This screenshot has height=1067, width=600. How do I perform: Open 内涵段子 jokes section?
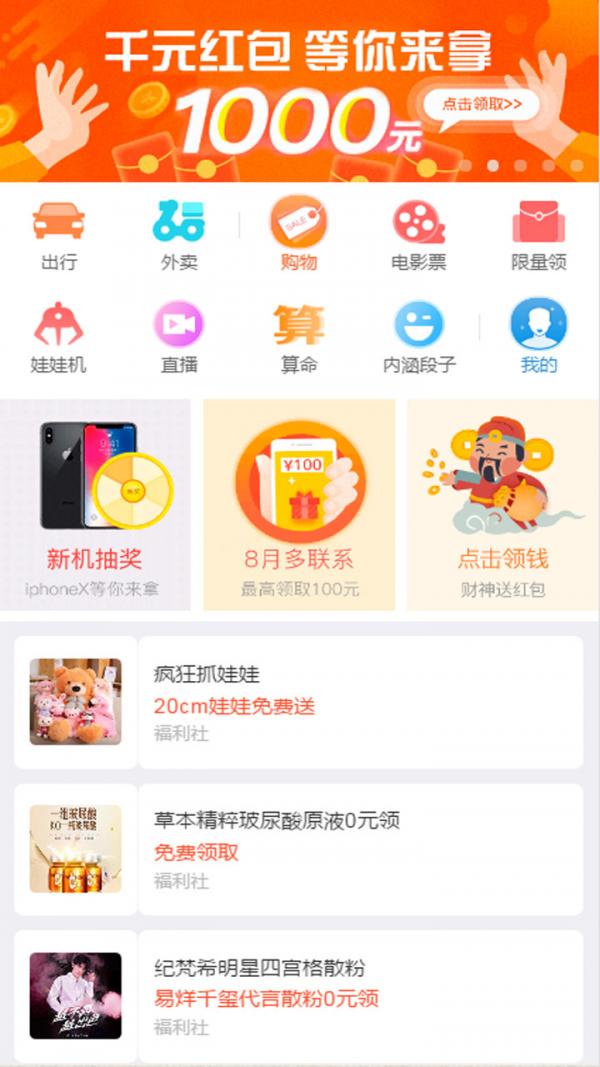419,337
